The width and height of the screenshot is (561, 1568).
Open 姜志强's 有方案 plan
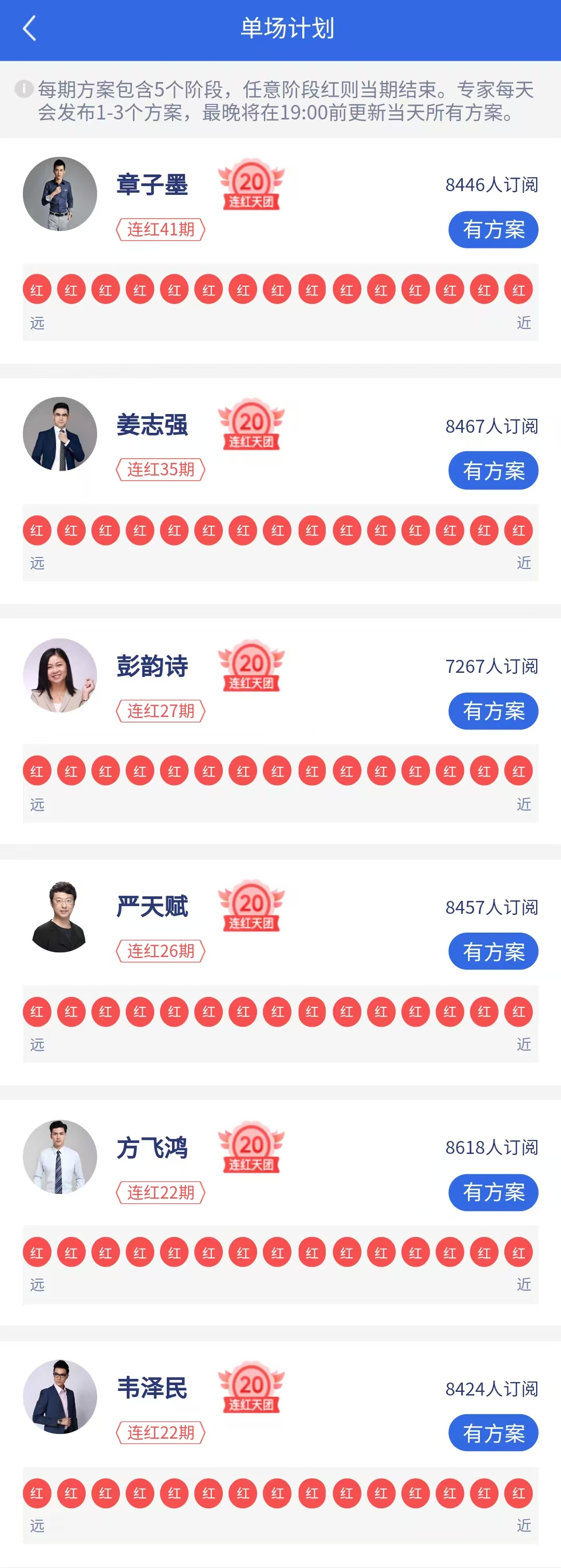pyautogui.click(x=493, y=471)
